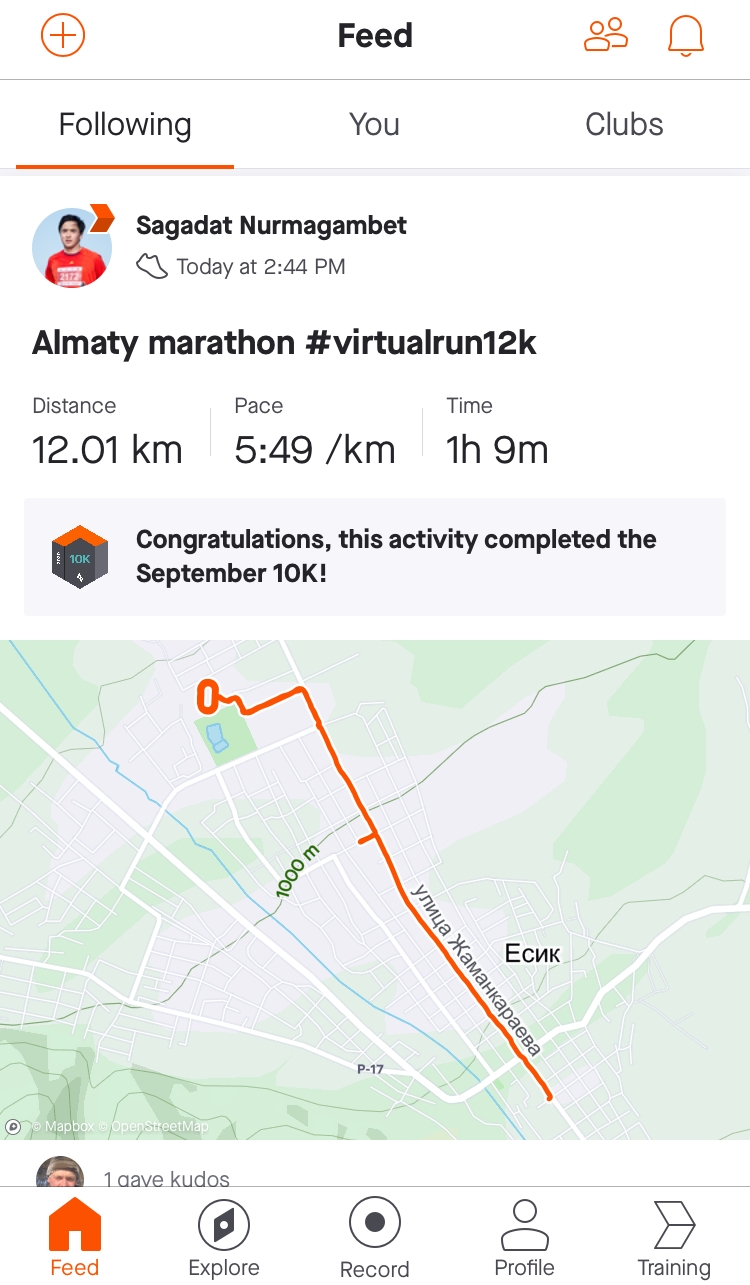
Task: Go to the Feed tab
Action: (x=75, y=1238)
